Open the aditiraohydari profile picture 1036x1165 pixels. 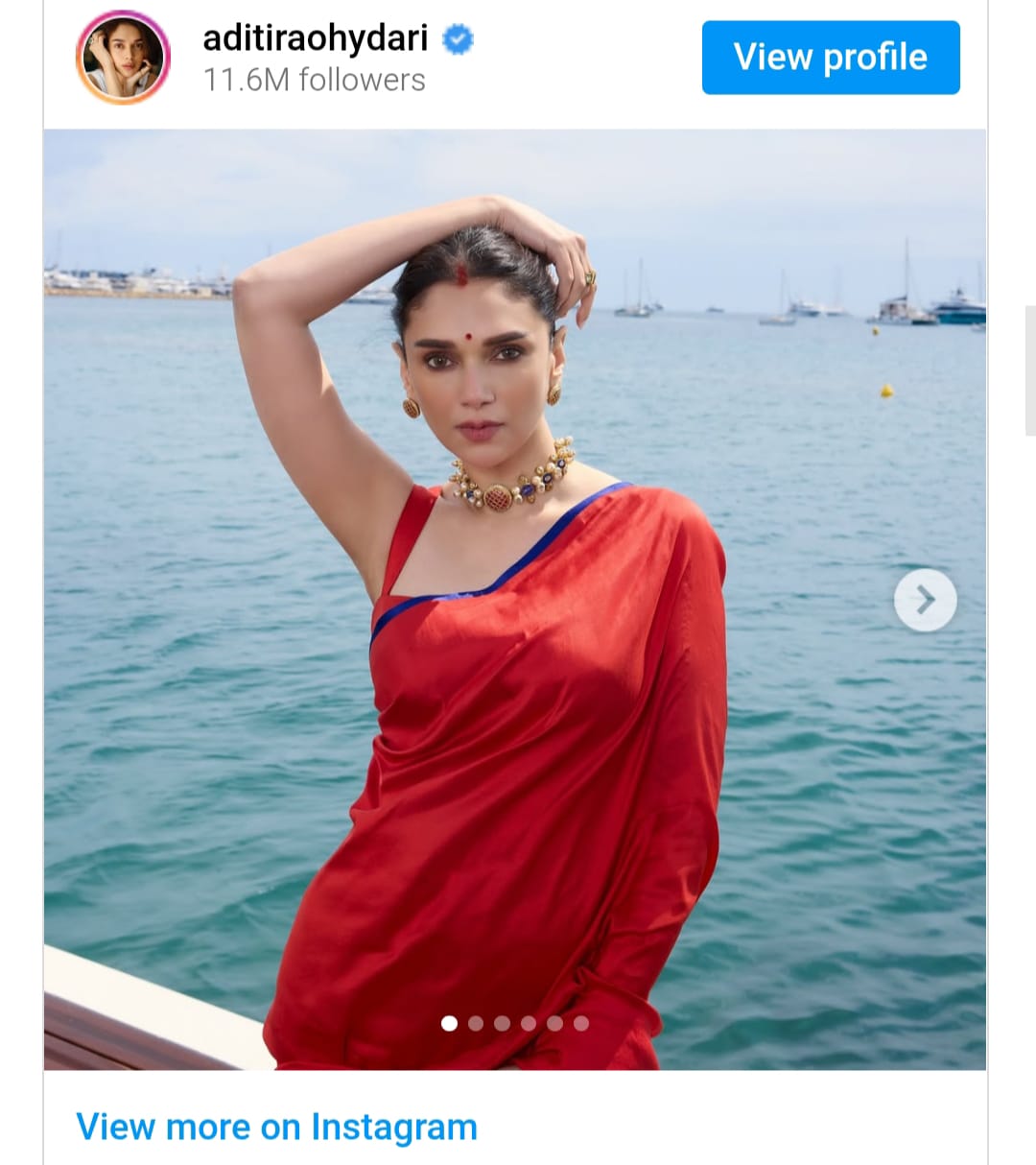point(123,58)
